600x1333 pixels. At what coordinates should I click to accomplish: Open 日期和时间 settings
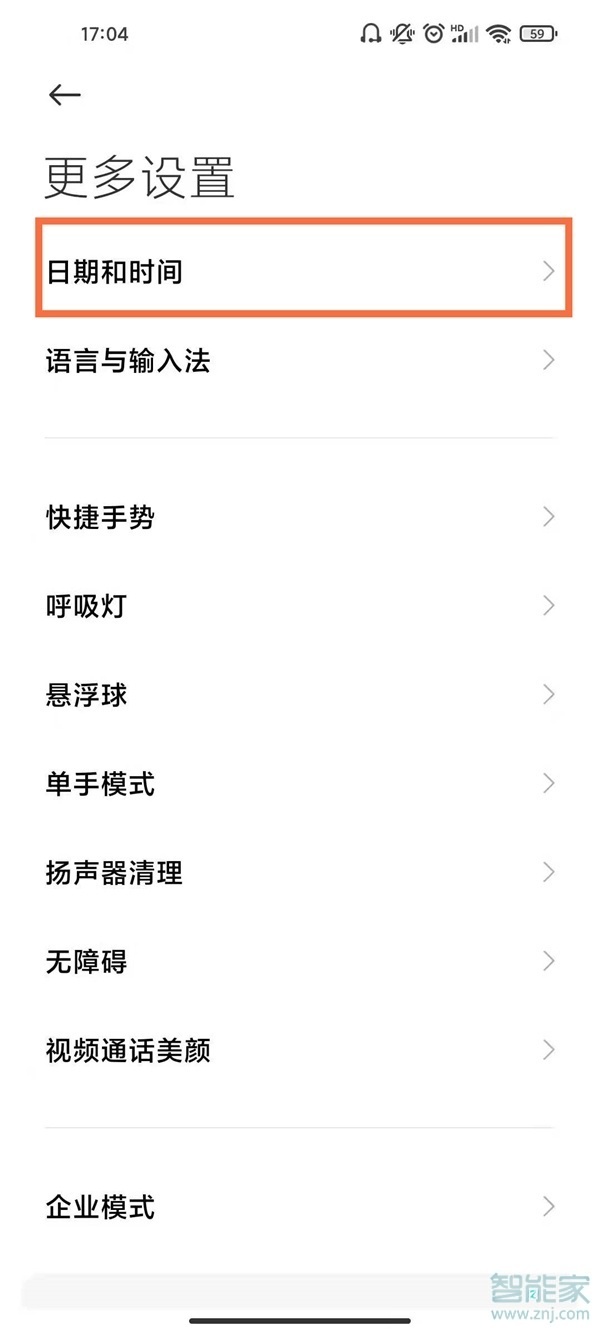(x=300, y=271)
